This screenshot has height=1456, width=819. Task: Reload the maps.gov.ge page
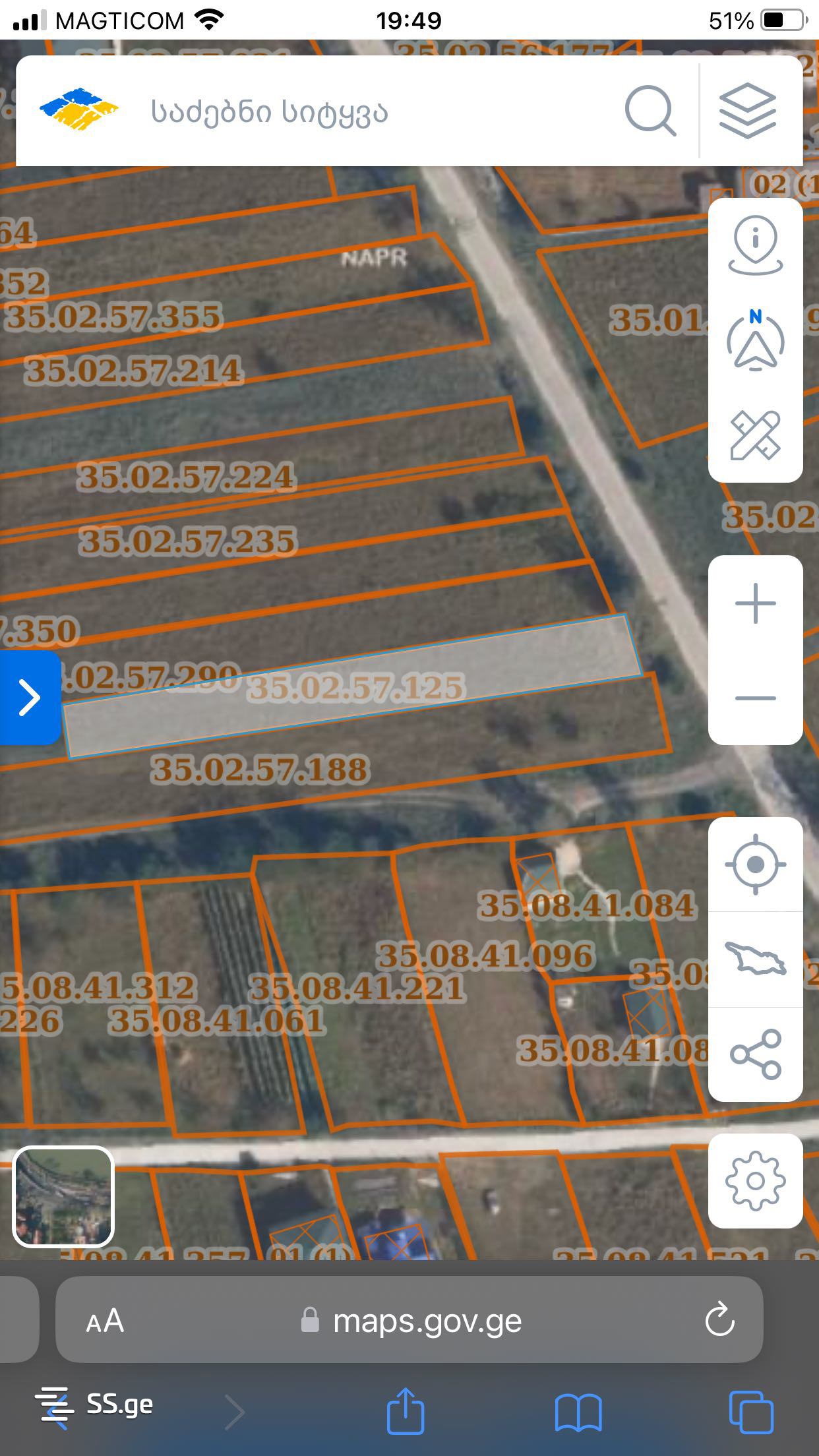point(719,1321)
